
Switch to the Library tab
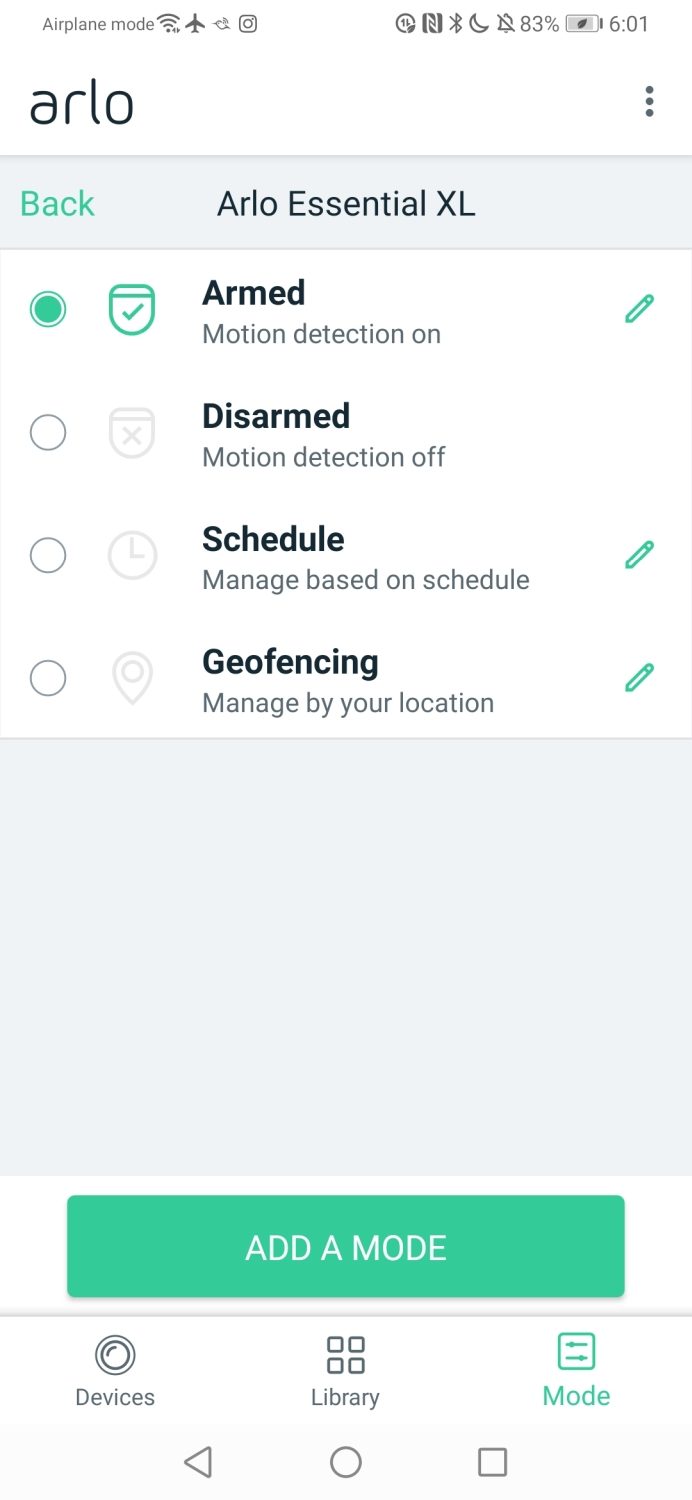pos(345,1371)
